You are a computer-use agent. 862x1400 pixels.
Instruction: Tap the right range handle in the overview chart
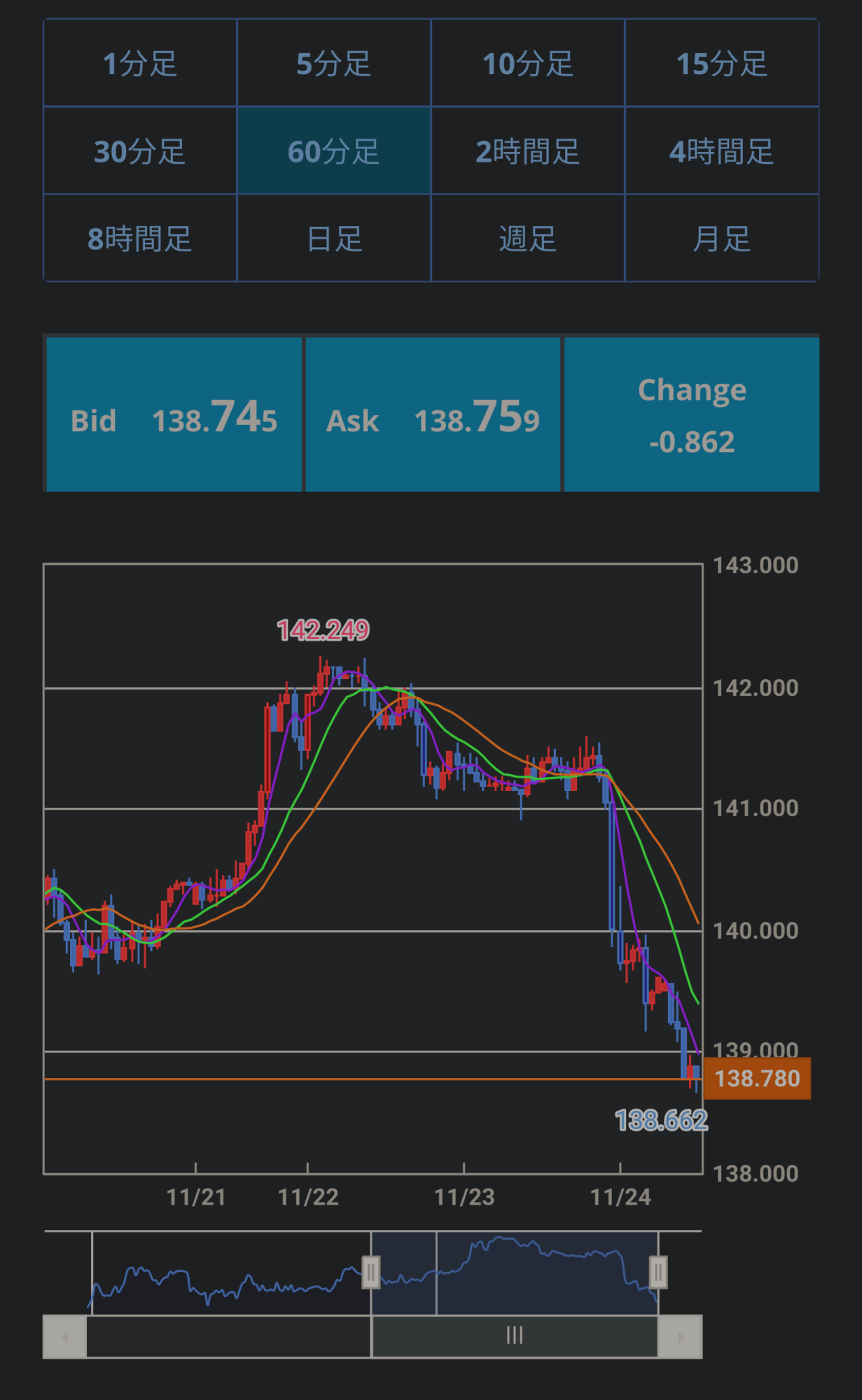click(x=658, y=1272)
